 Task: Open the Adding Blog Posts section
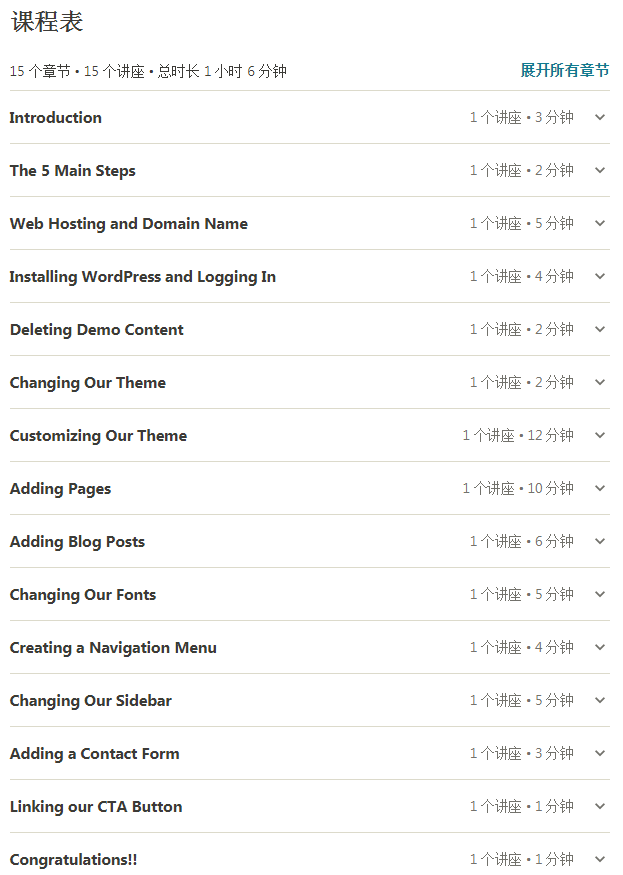pyautogui.click(x=78, y=542)
